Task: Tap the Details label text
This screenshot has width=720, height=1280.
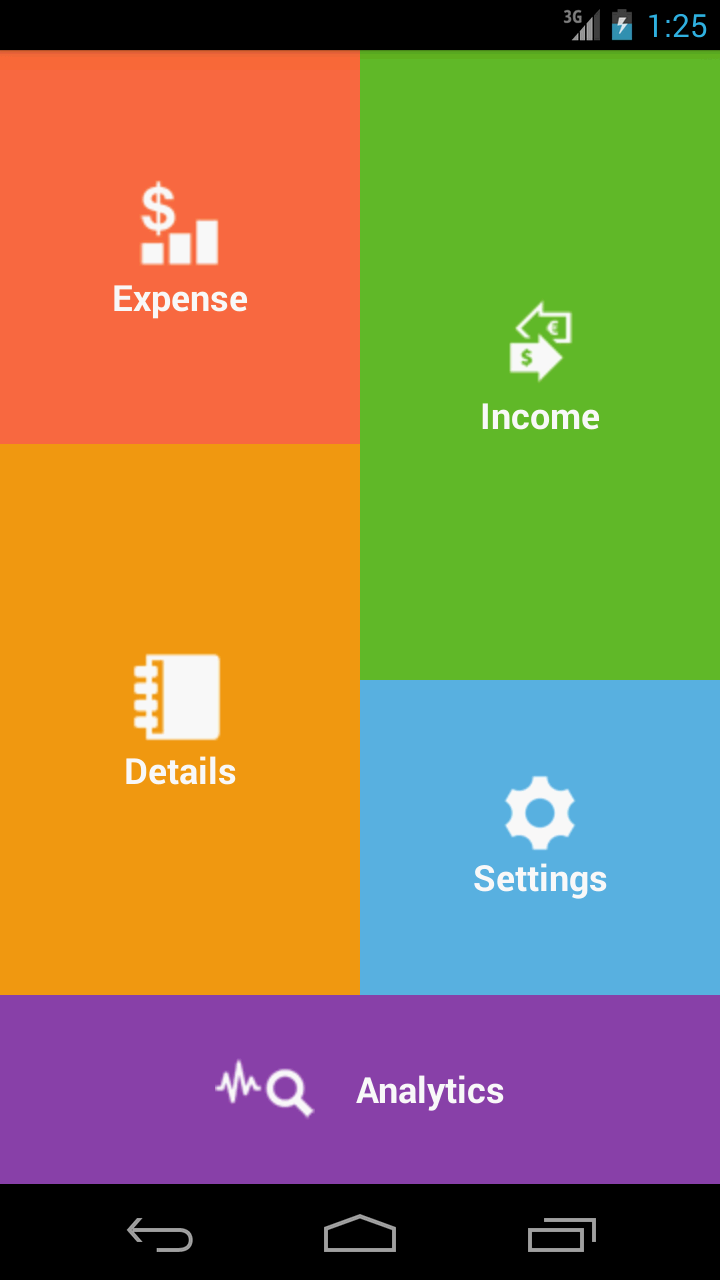Action: tap(179, 771)
